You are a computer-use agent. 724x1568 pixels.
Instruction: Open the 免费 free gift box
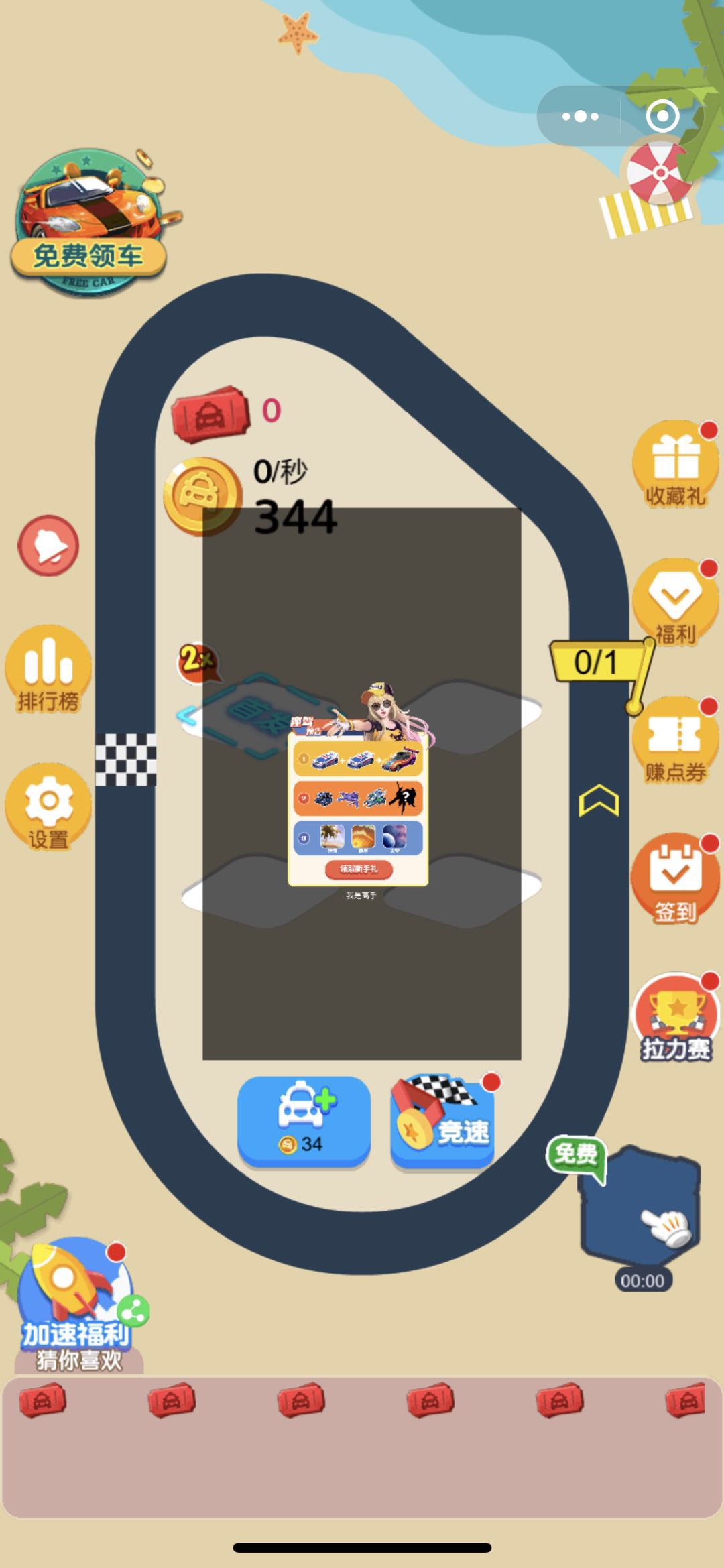click(x=640, y=1200)
